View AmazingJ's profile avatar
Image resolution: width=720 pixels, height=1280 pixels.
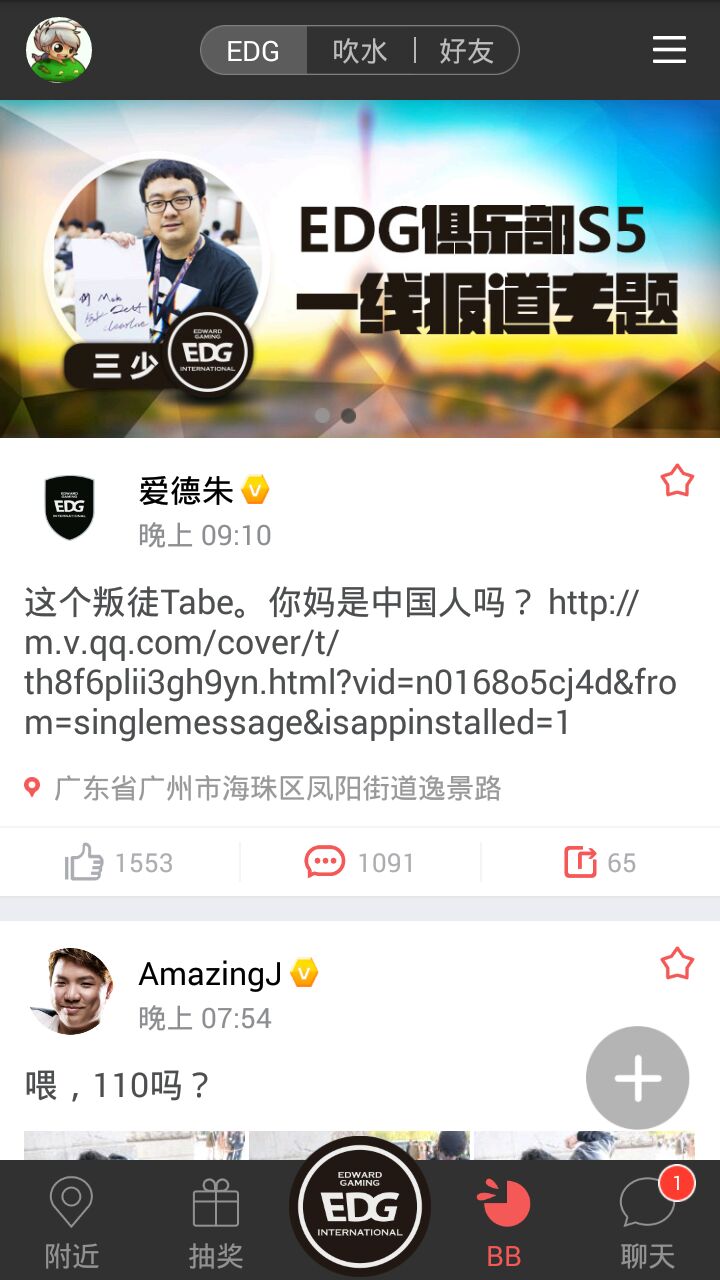pyautogui.click(x=70, y=991)
